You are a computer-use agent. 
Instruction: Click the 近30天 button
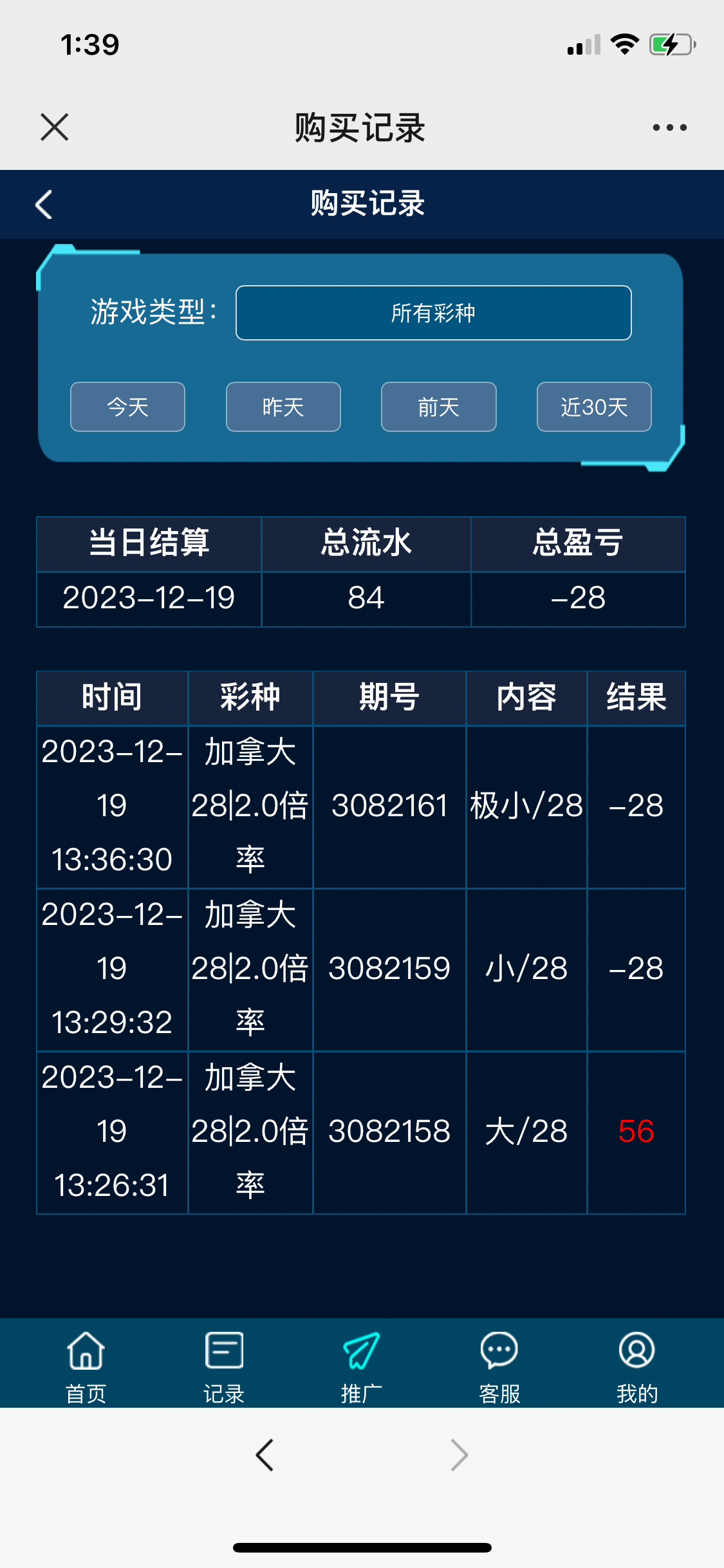pyautogui.click(x=593, y=406)
